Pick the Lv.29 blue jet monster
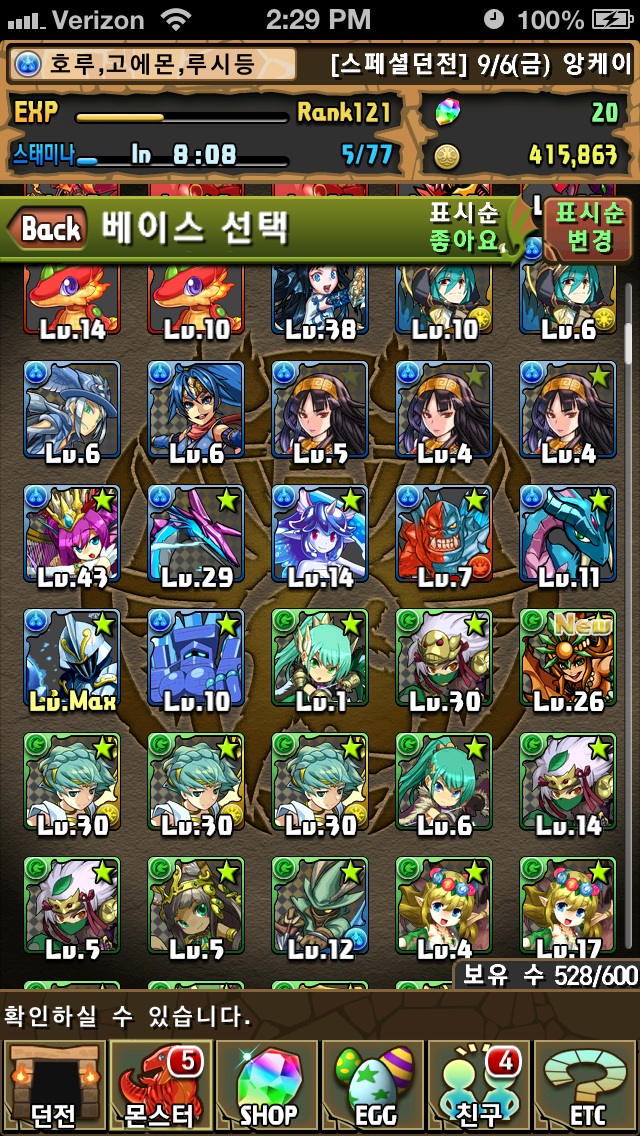 [x=196, y=534]
